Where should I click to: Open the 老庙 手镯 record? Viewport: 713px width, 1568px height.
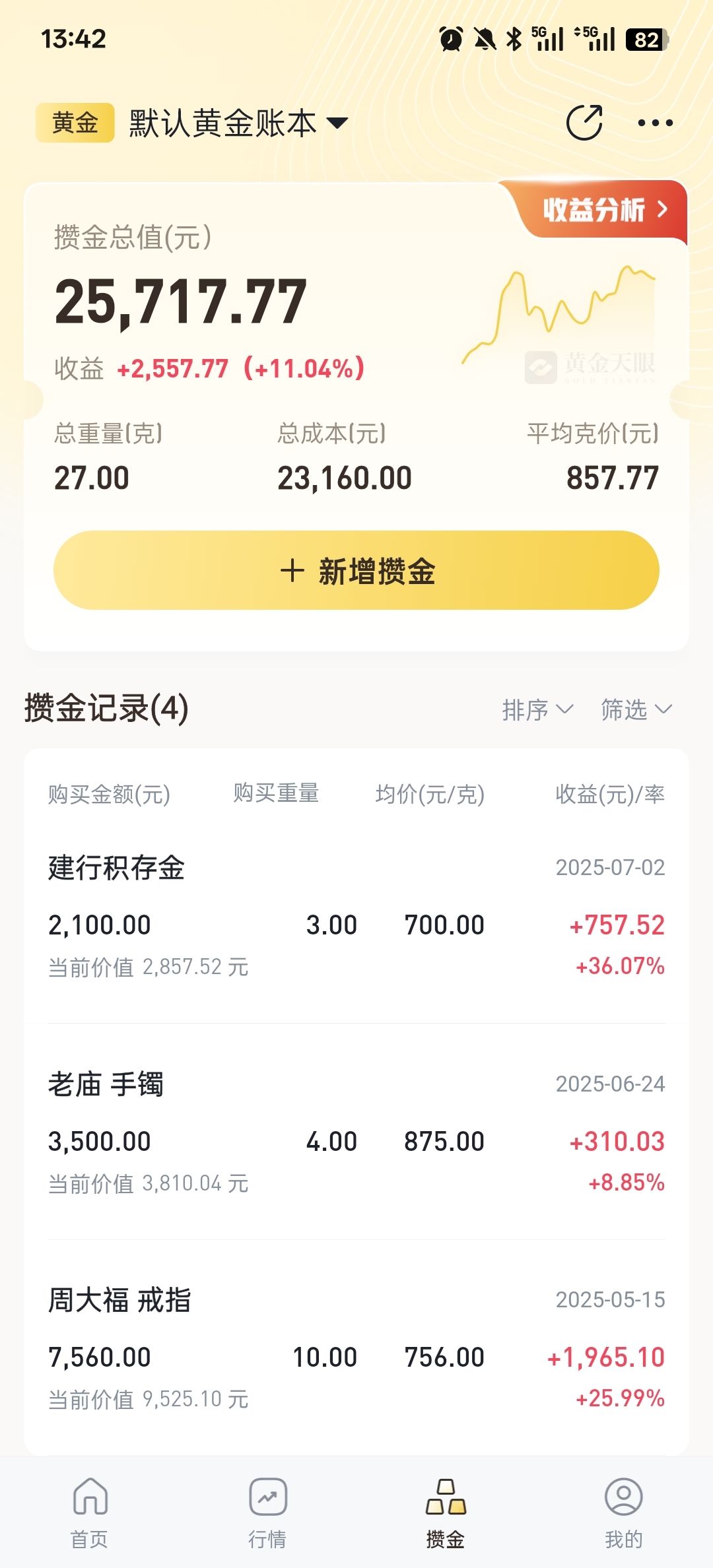[x=356, y=1132]
